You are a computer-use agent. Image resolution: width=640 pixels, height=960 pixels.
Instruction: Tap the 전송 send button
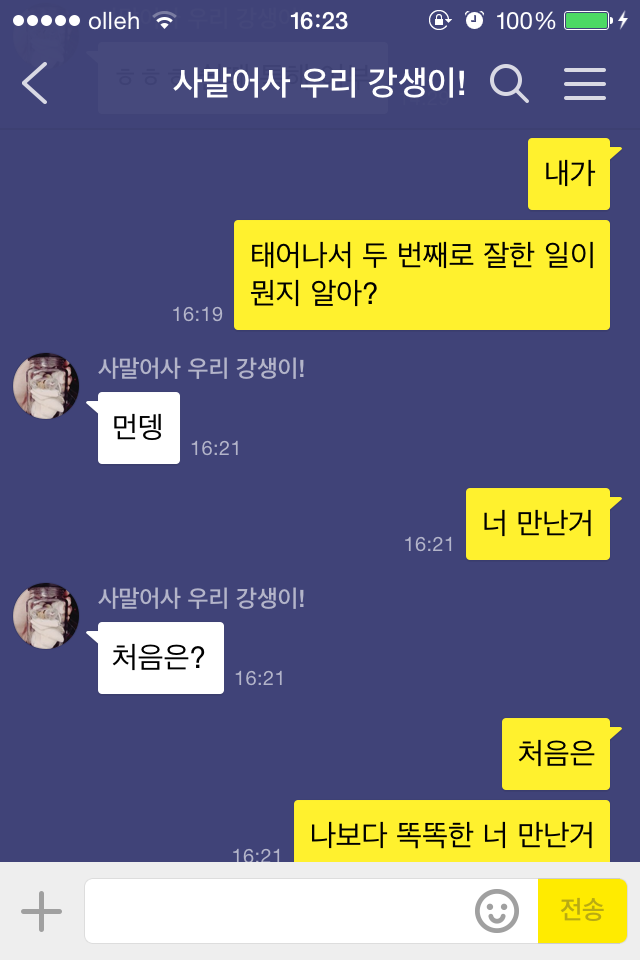point(582,911)
